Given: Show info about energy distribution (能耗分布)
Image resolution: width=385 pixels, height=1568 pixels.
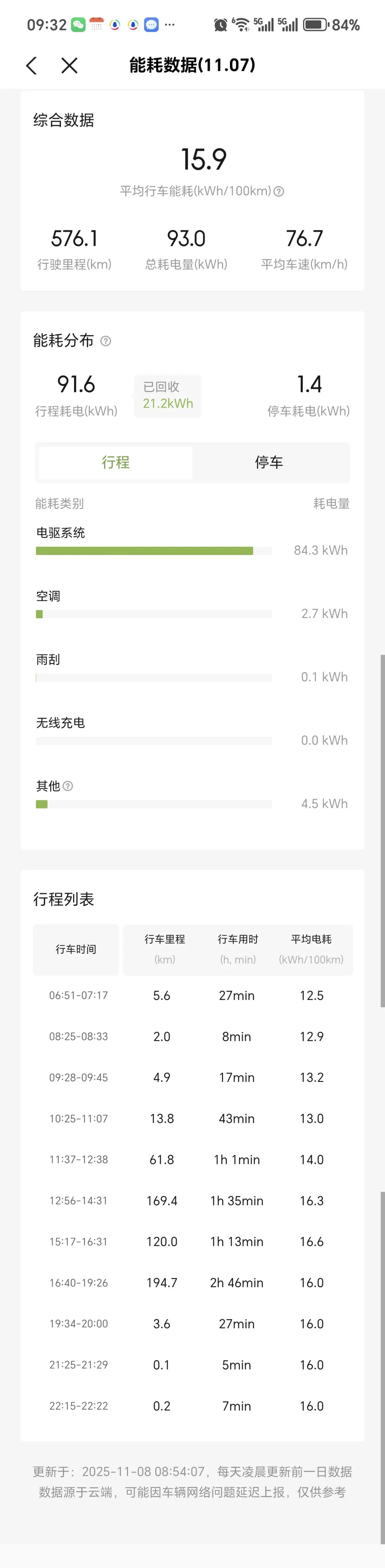Looking at the screenshot, I should [105, 341].
